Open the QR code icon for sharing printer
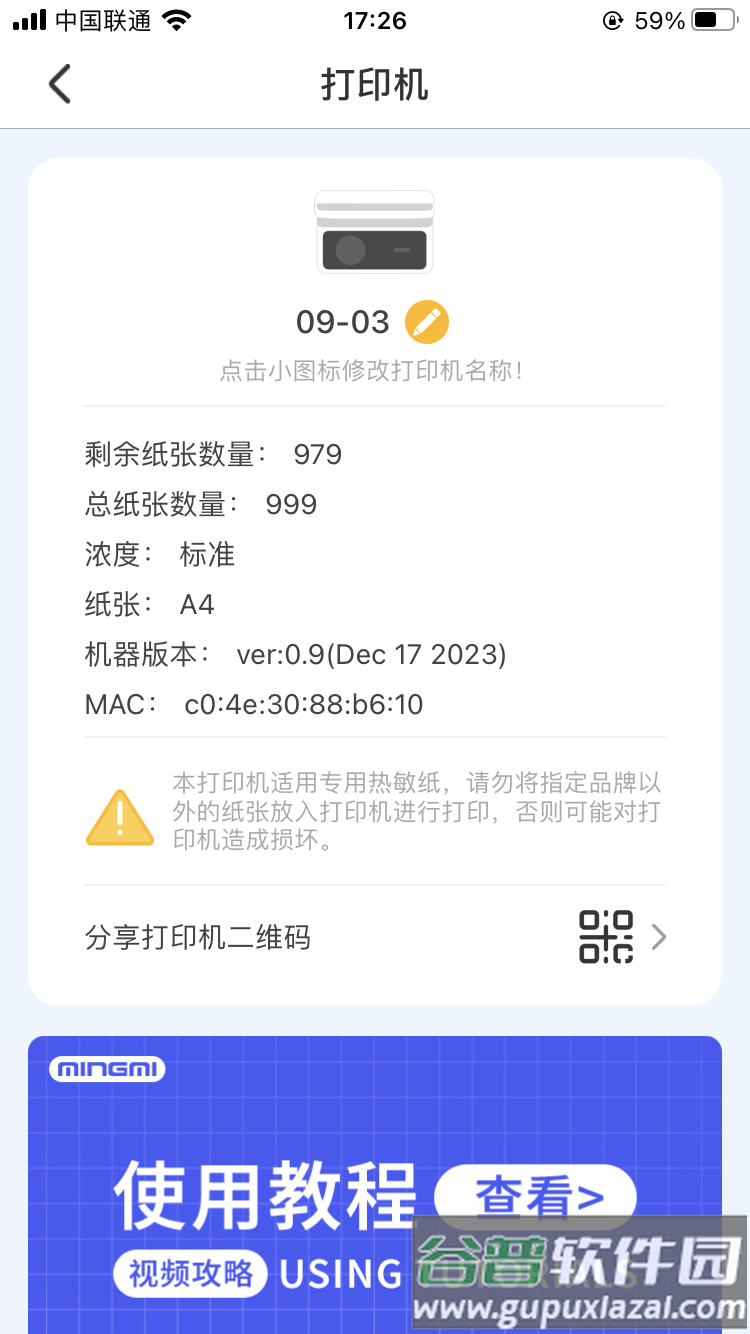This screenshot has width=750, height=1334. tap(606, 937)
